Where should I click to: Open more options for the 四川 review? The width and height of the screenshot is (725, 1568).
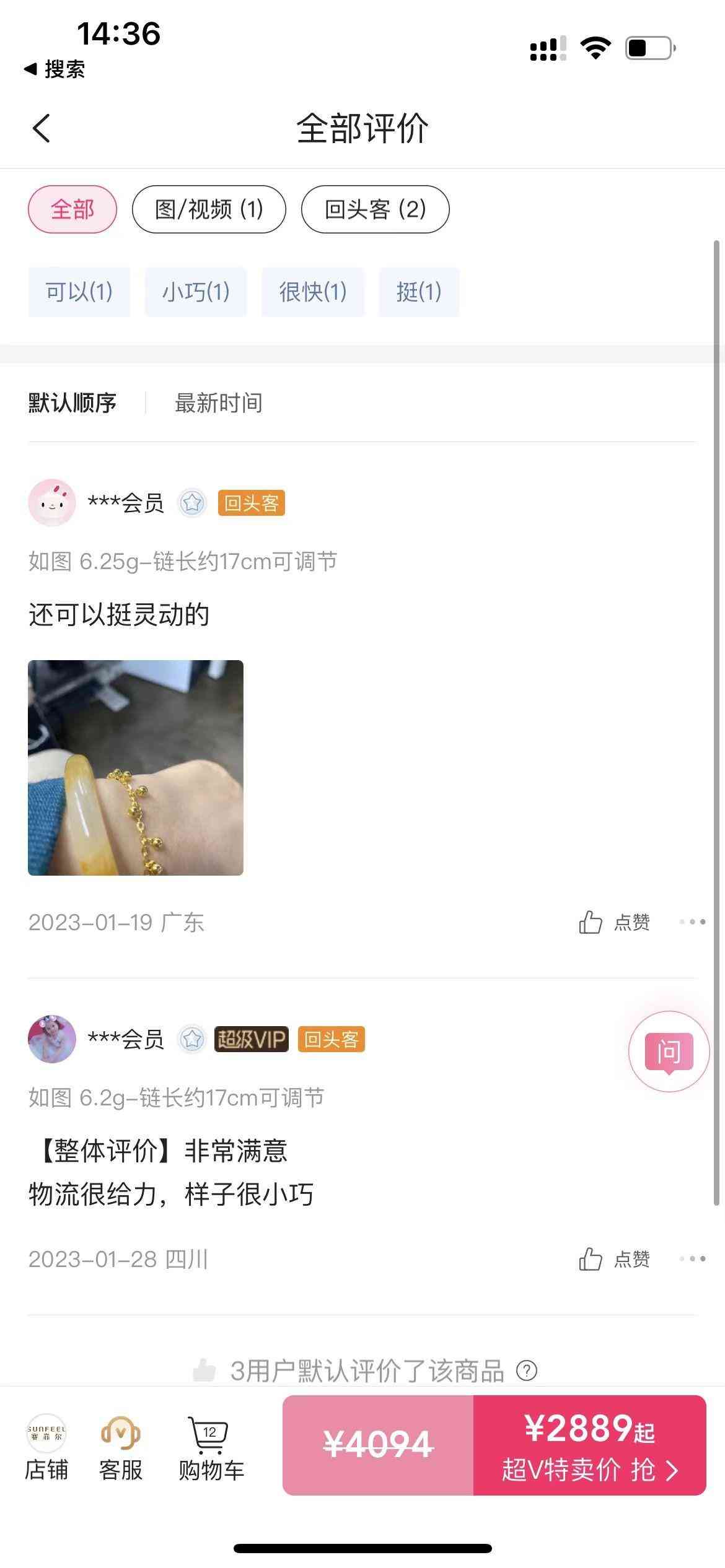click(692, 1259)
